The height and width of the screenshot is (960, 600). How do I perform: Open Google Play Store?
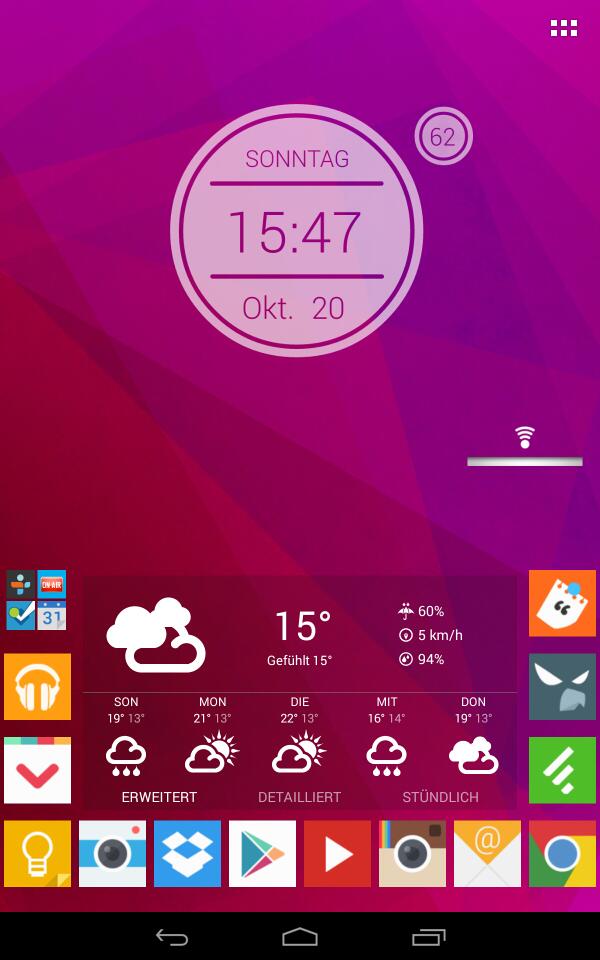pyautogui.click(x=262, y=853)
